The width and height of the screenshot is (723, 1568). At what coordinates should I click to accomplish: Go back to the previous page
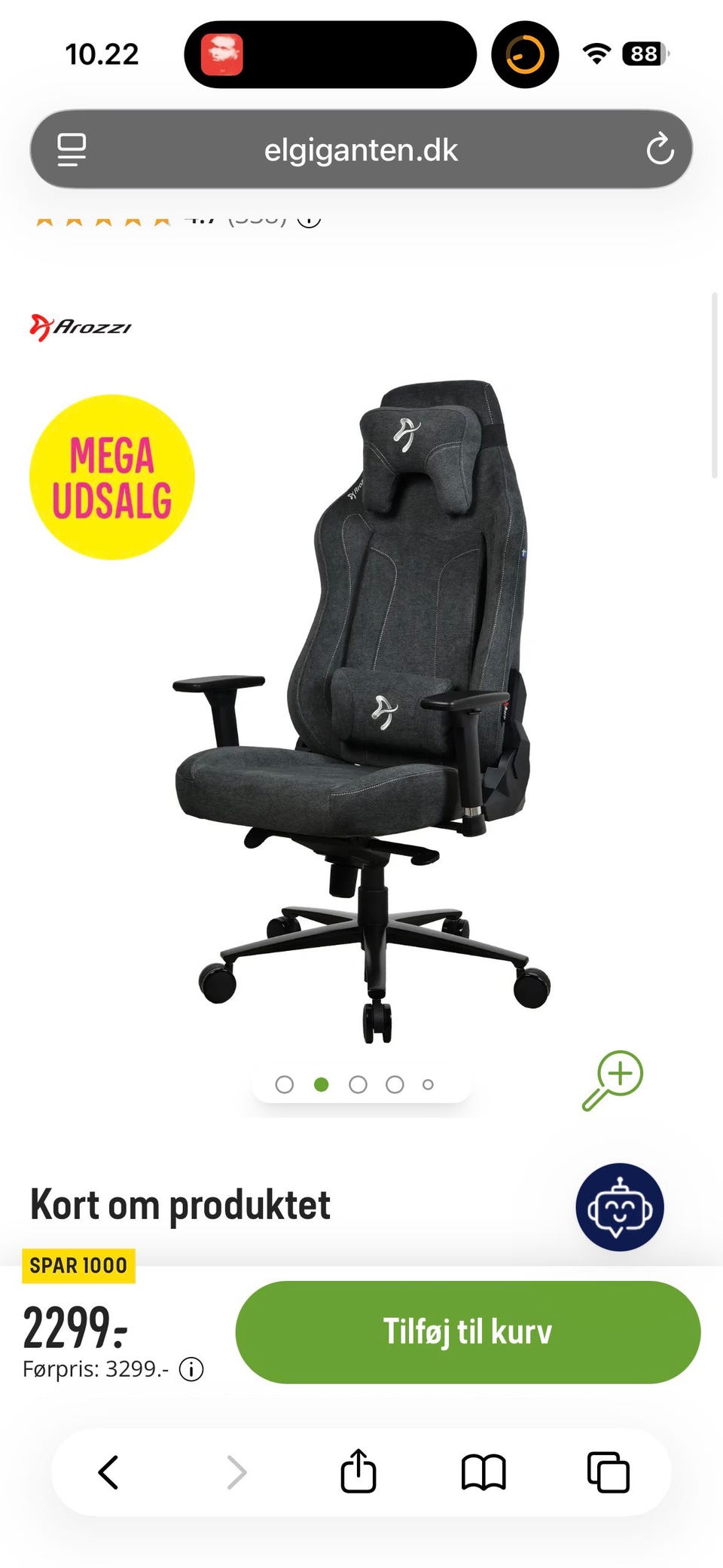coord(108,1472)
